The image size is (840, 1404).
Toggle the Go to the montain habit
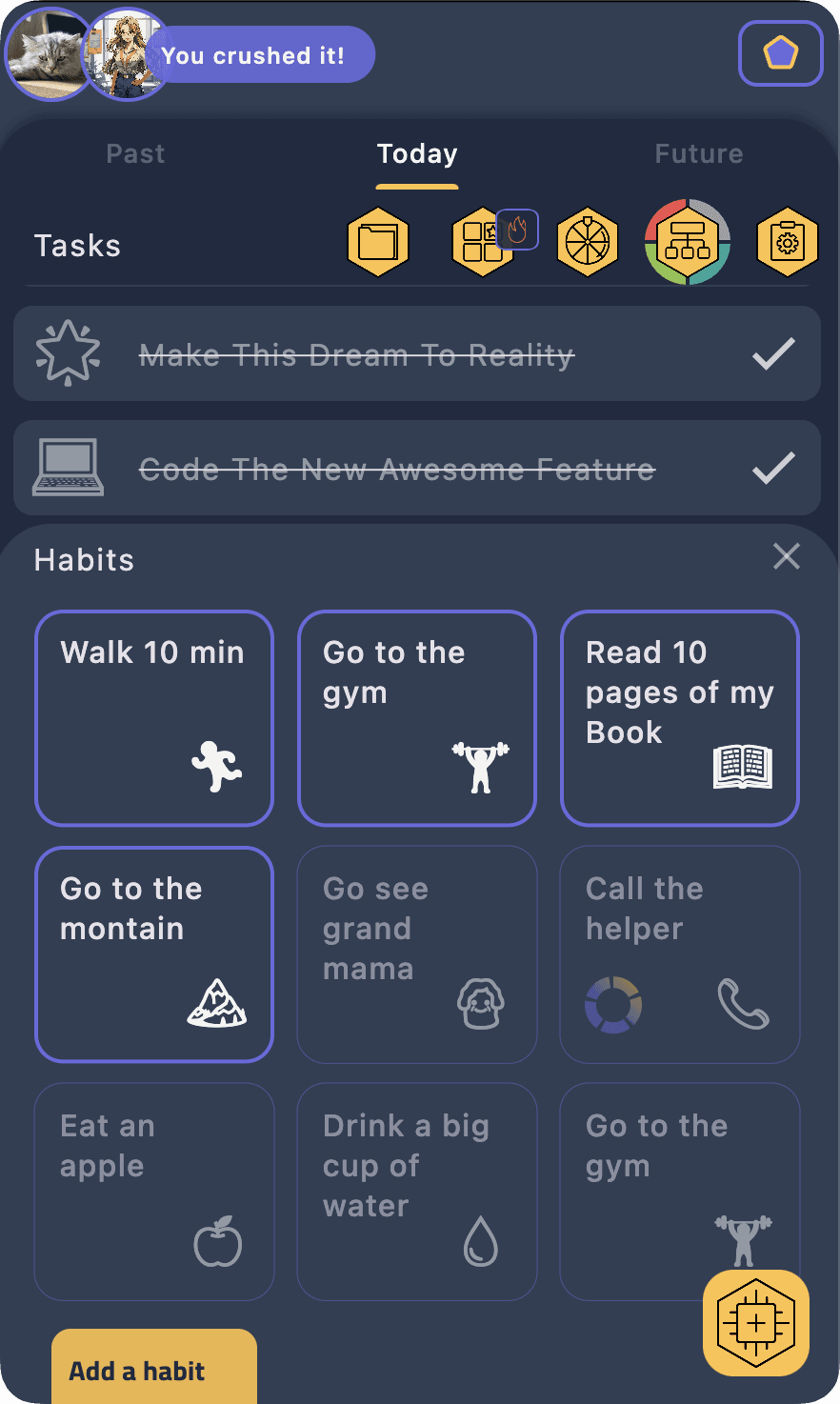154,954
